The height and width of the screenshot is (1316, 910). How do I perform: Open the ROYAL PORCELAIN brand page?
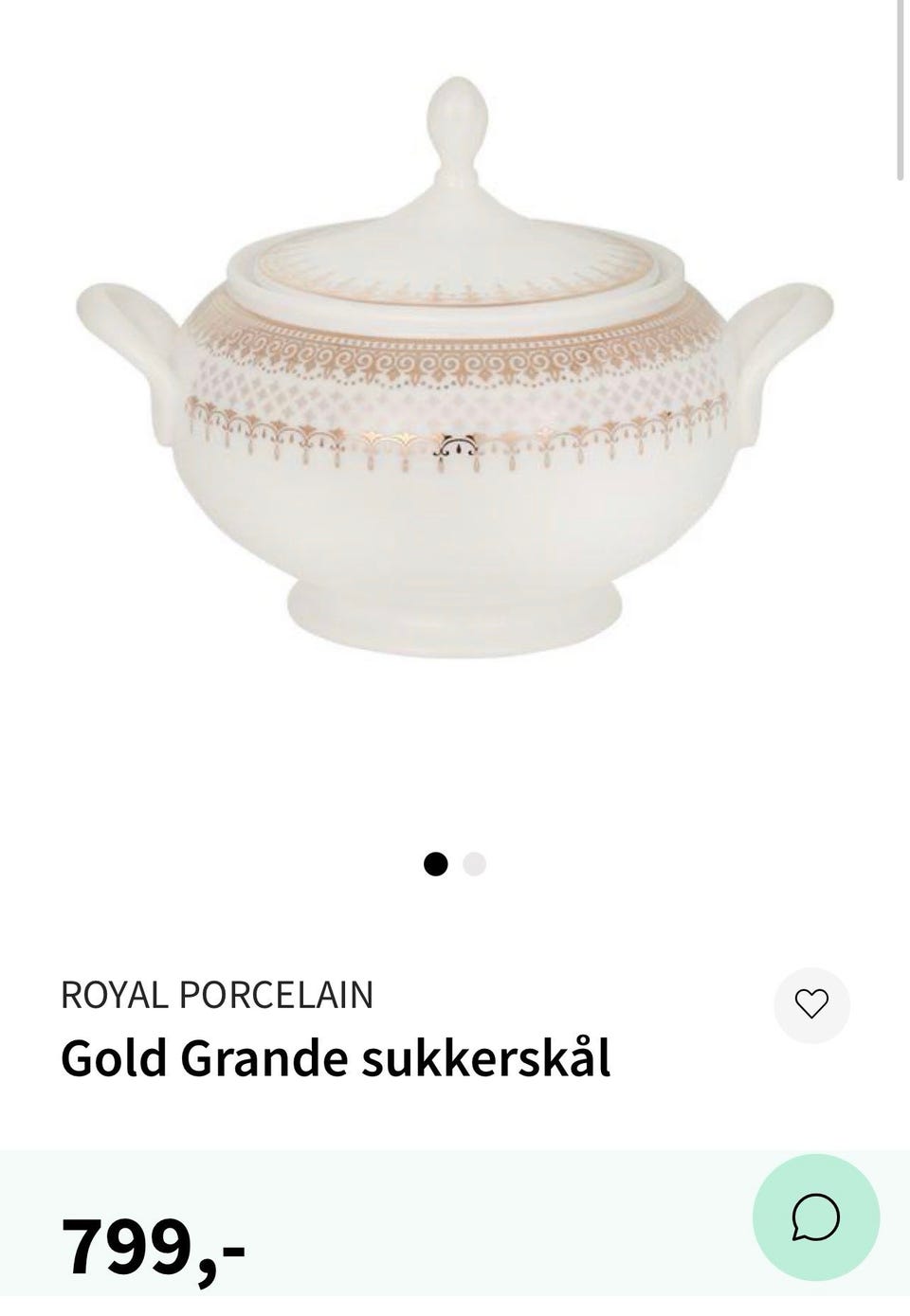[x=217, y=996]
